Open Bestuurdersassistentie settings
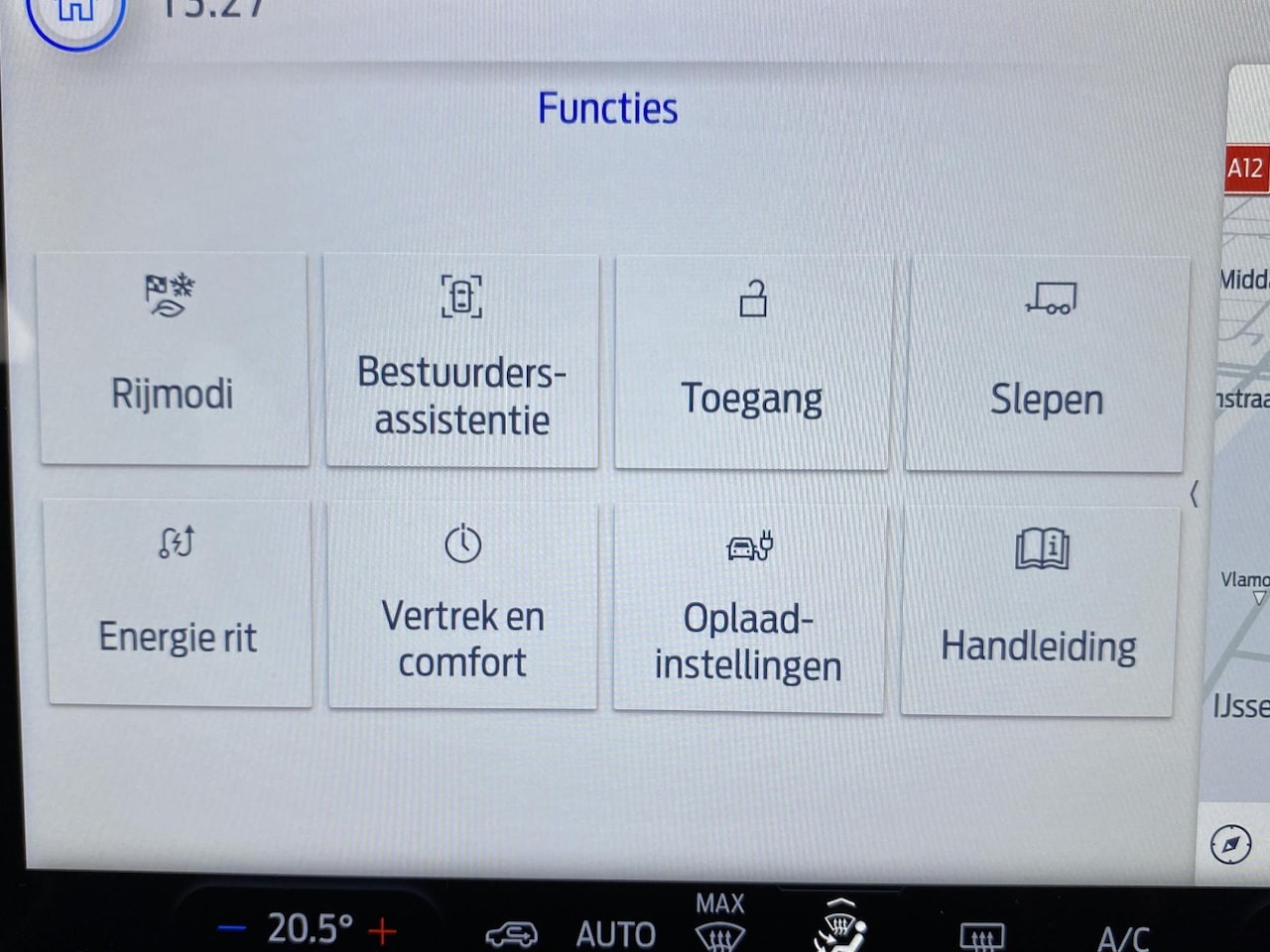The height and width of the screenshot is (952, 1270). (x=461, y=361)
